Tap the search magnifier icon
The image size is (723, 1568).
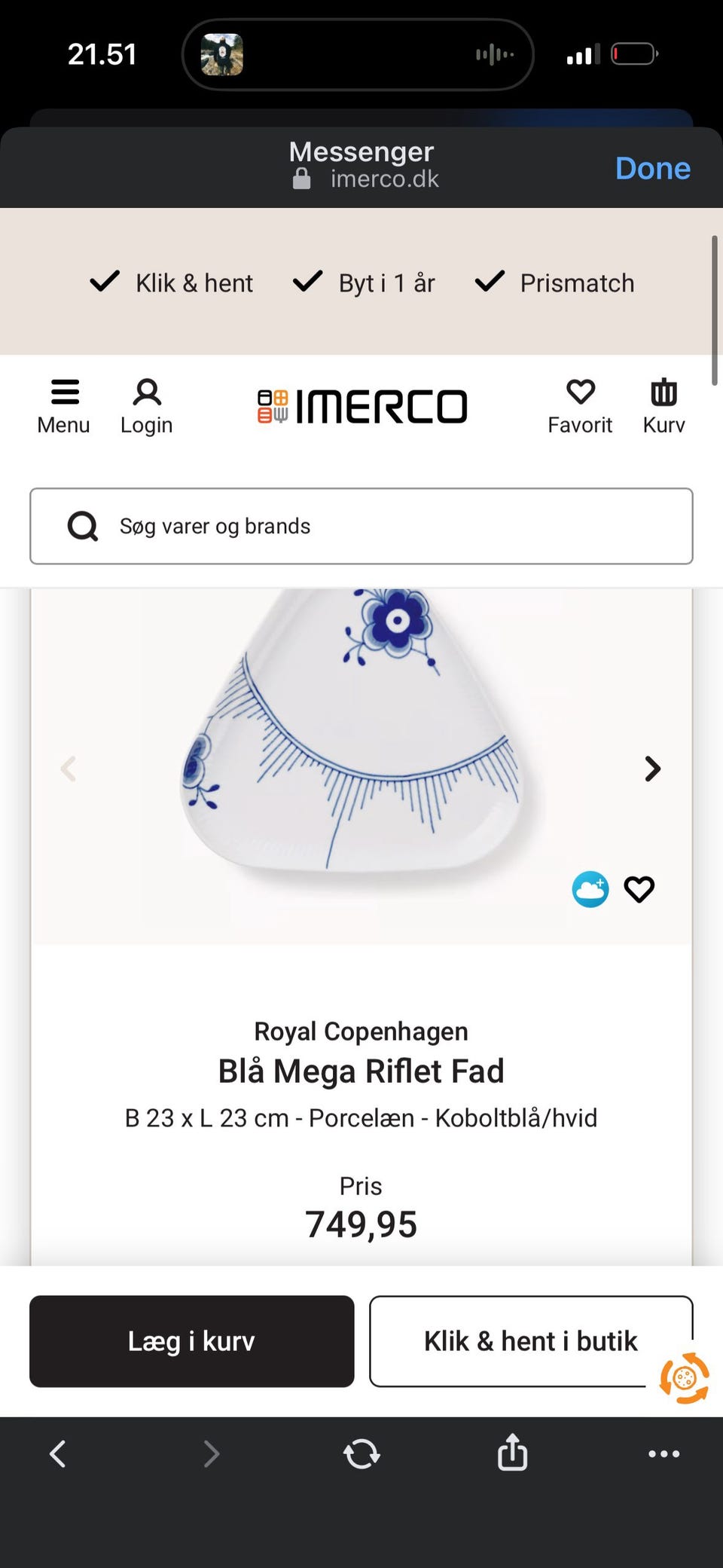tap(82, 526)
